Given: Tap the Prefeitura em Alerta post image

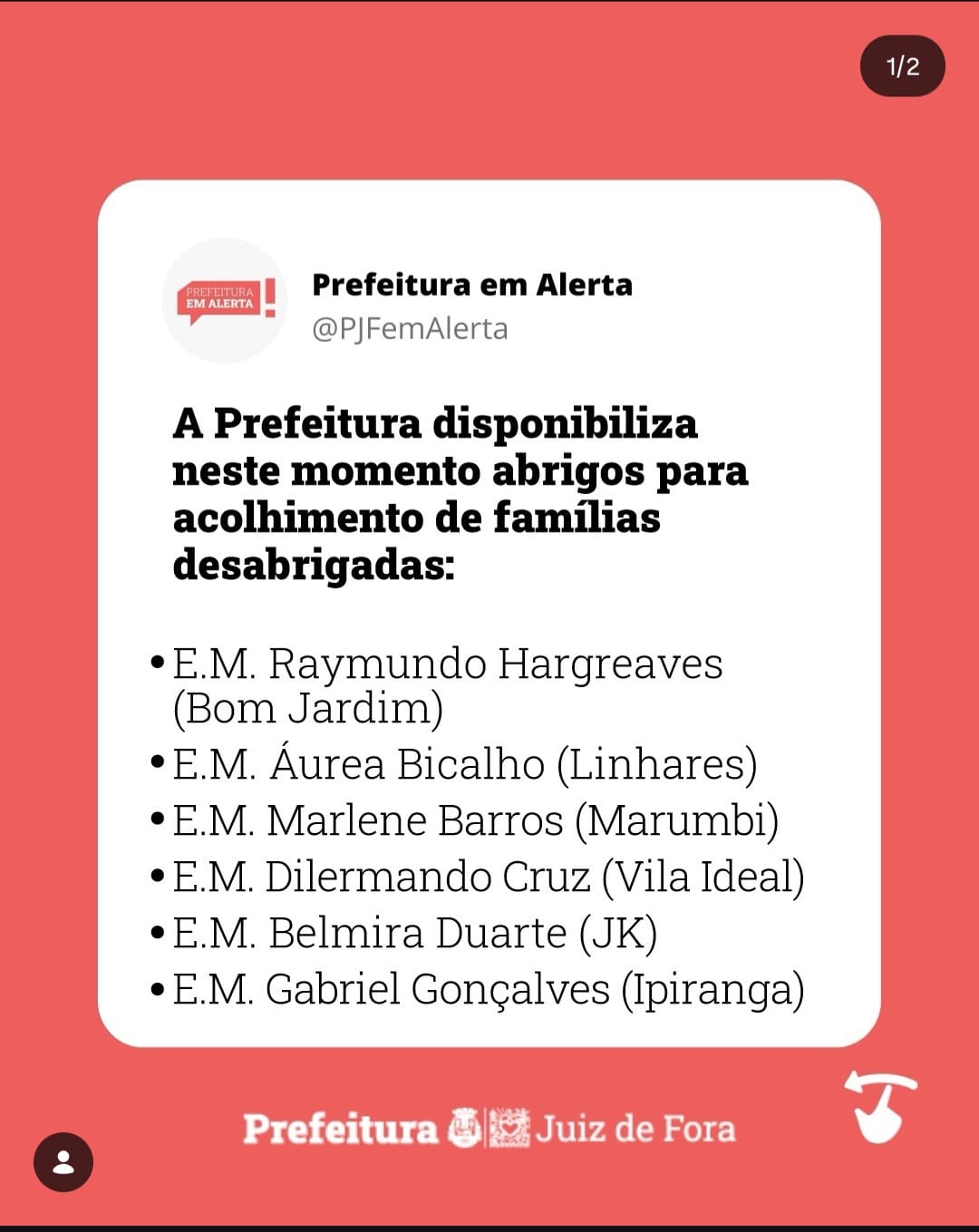Looking at the screenshot, I should pos(489,613).
